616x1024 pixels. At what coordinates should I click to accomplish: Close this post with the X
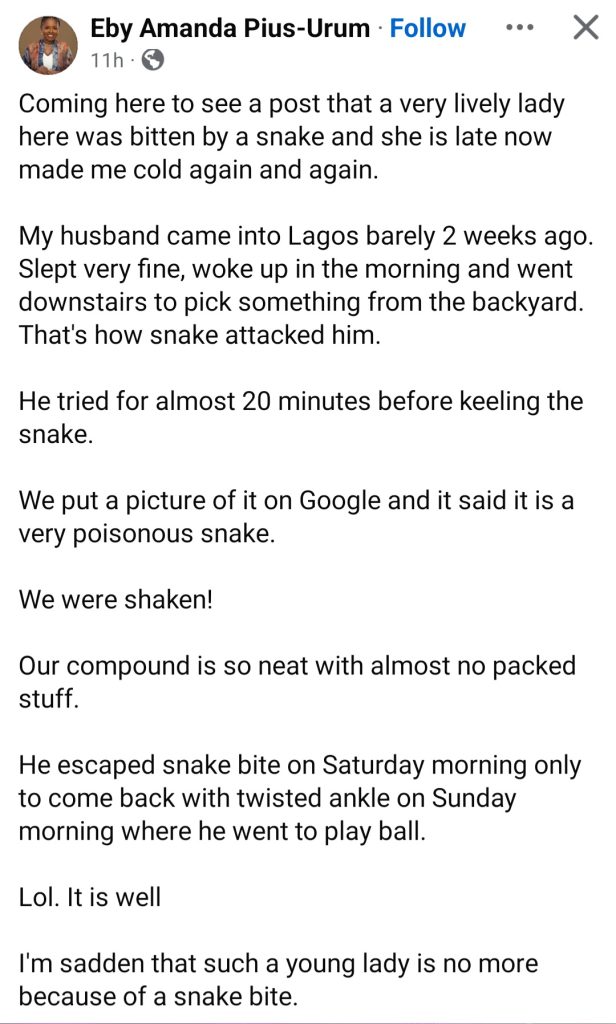click(585, 28)
